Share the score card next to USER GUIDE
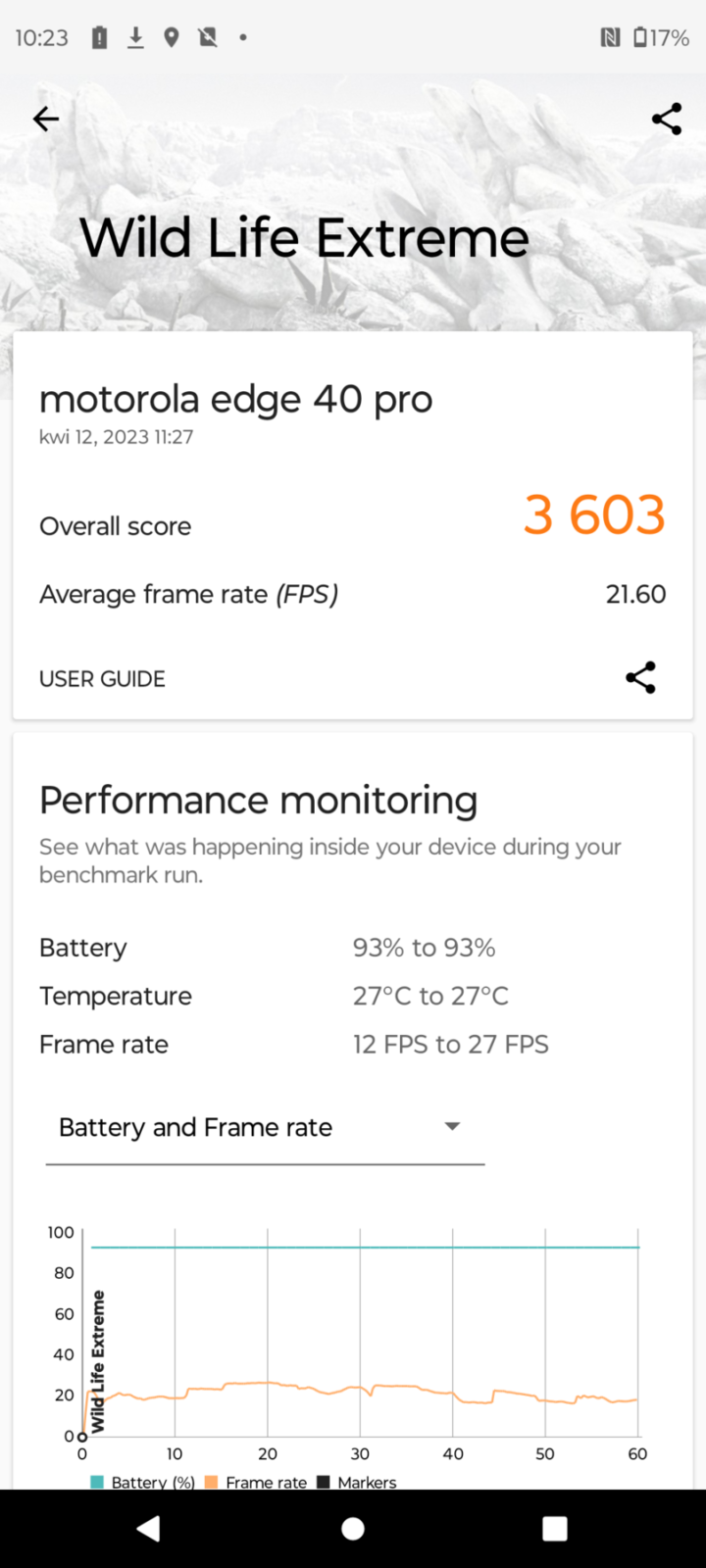 (x=640, y=677)
